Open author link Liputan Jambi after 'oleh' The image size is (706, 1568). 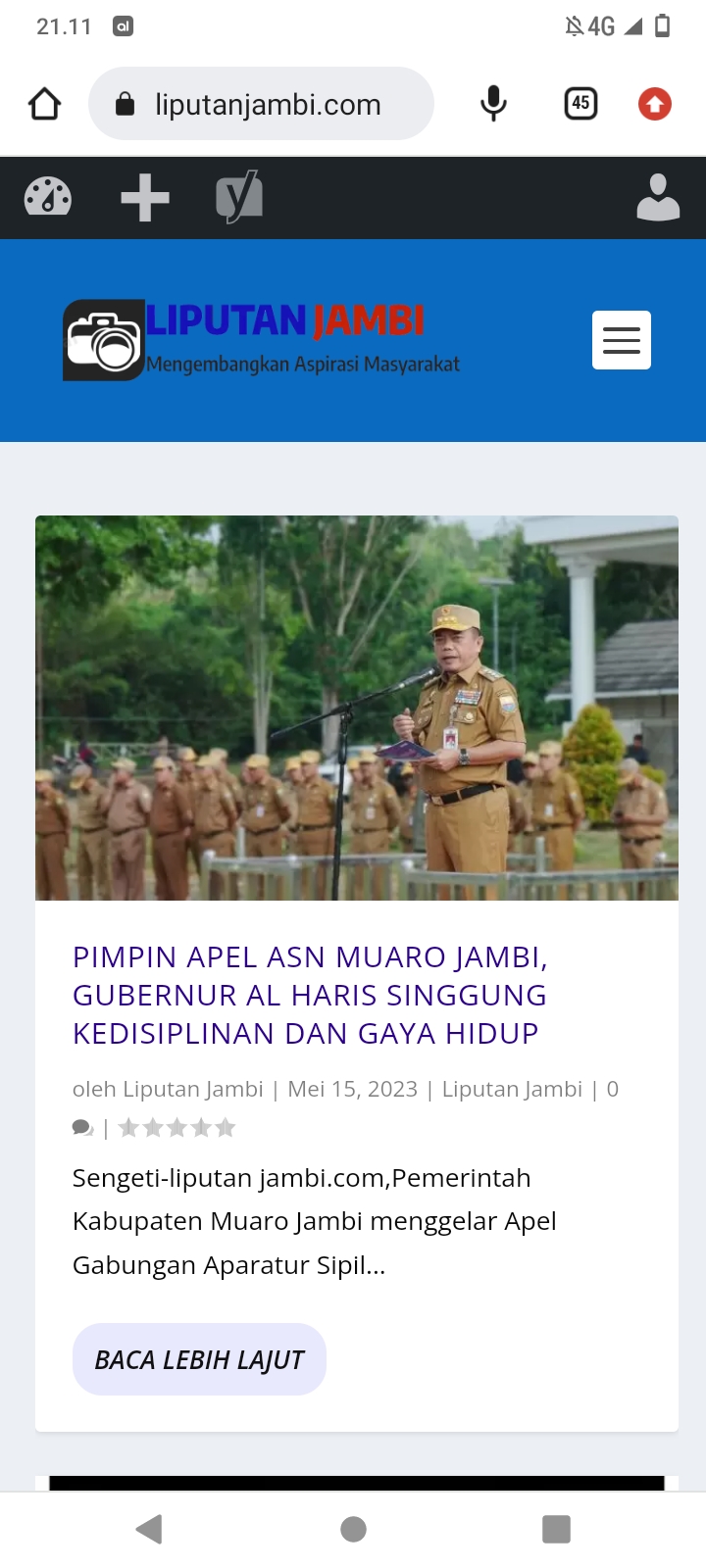pos(193,1089)
